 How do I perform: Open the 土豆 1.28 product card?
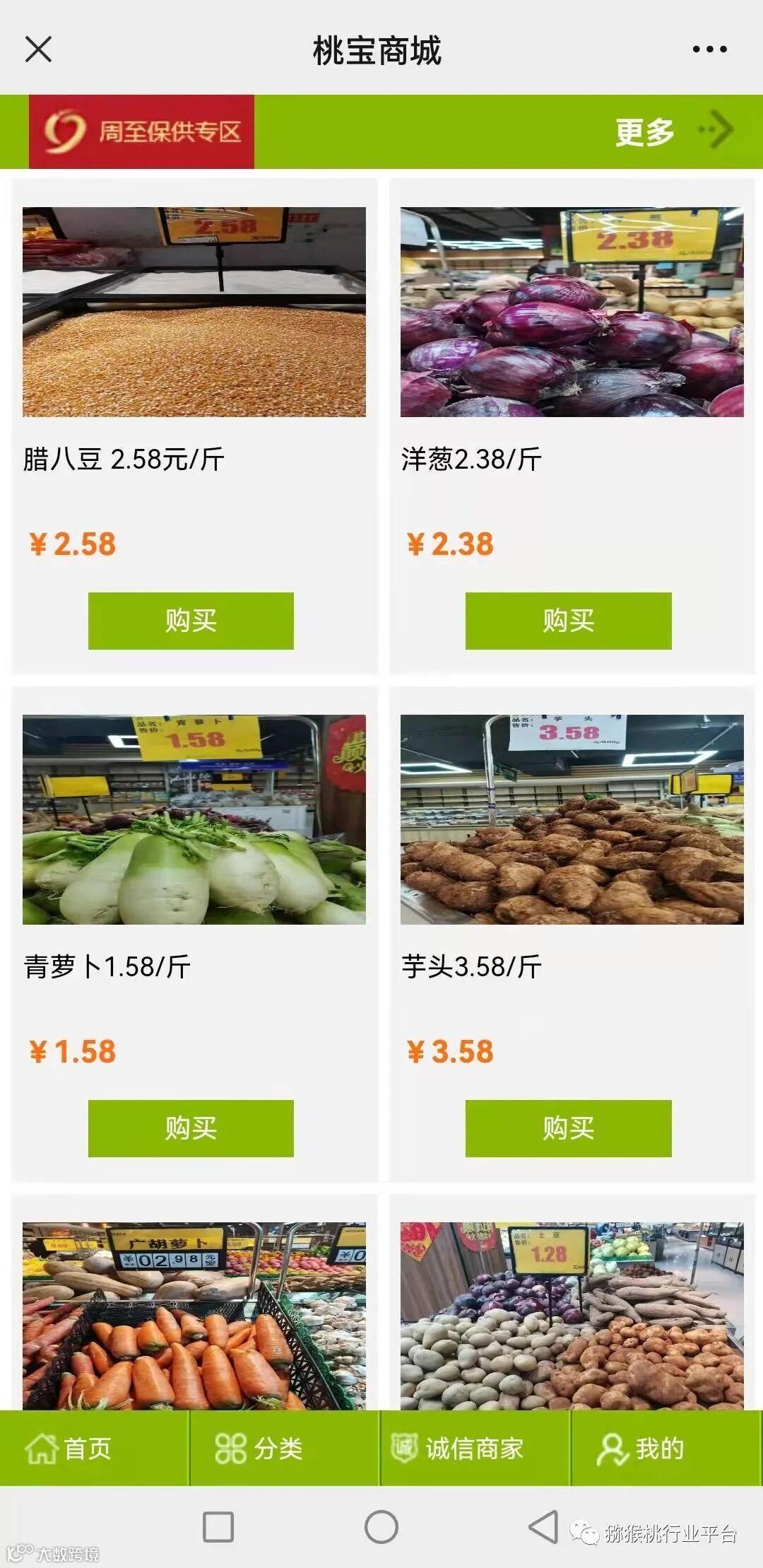pyautogui.click(x=572, y=1315)
